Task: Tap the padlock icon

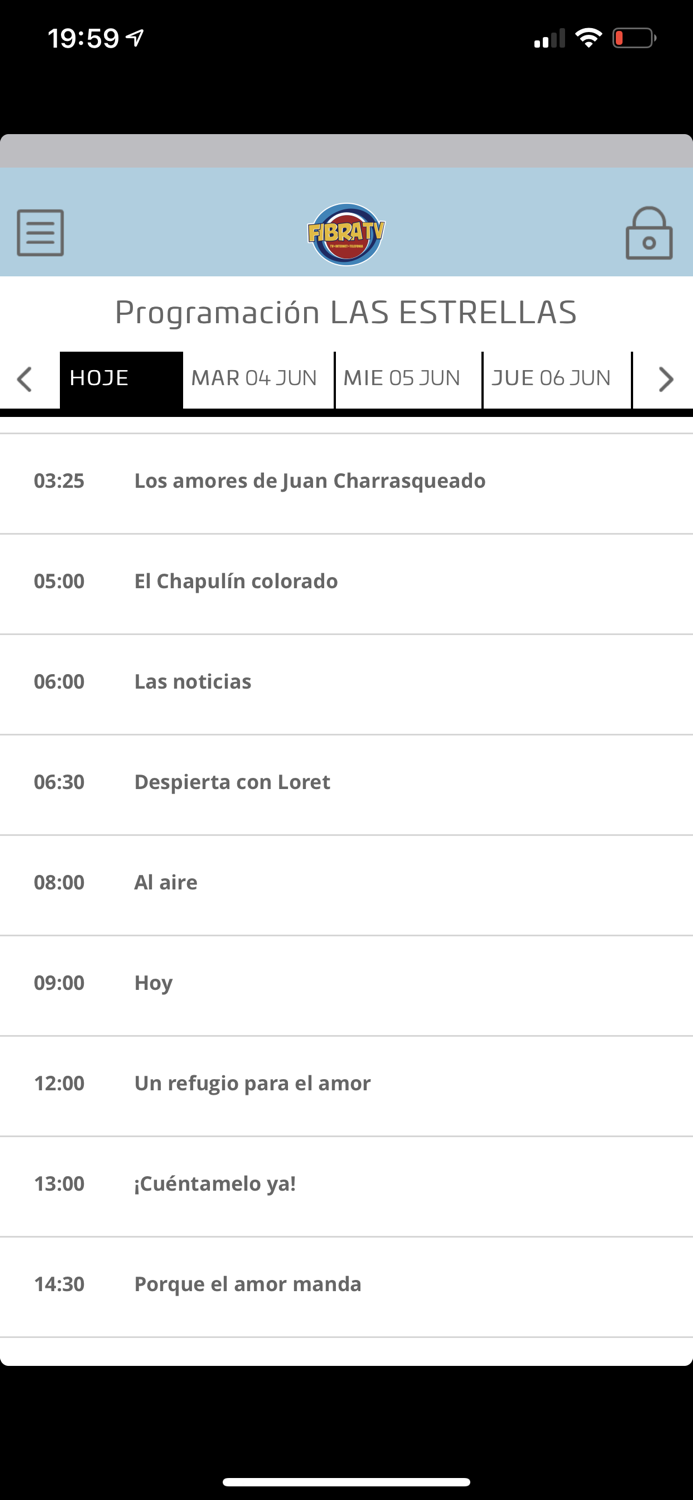Action: 649,234
